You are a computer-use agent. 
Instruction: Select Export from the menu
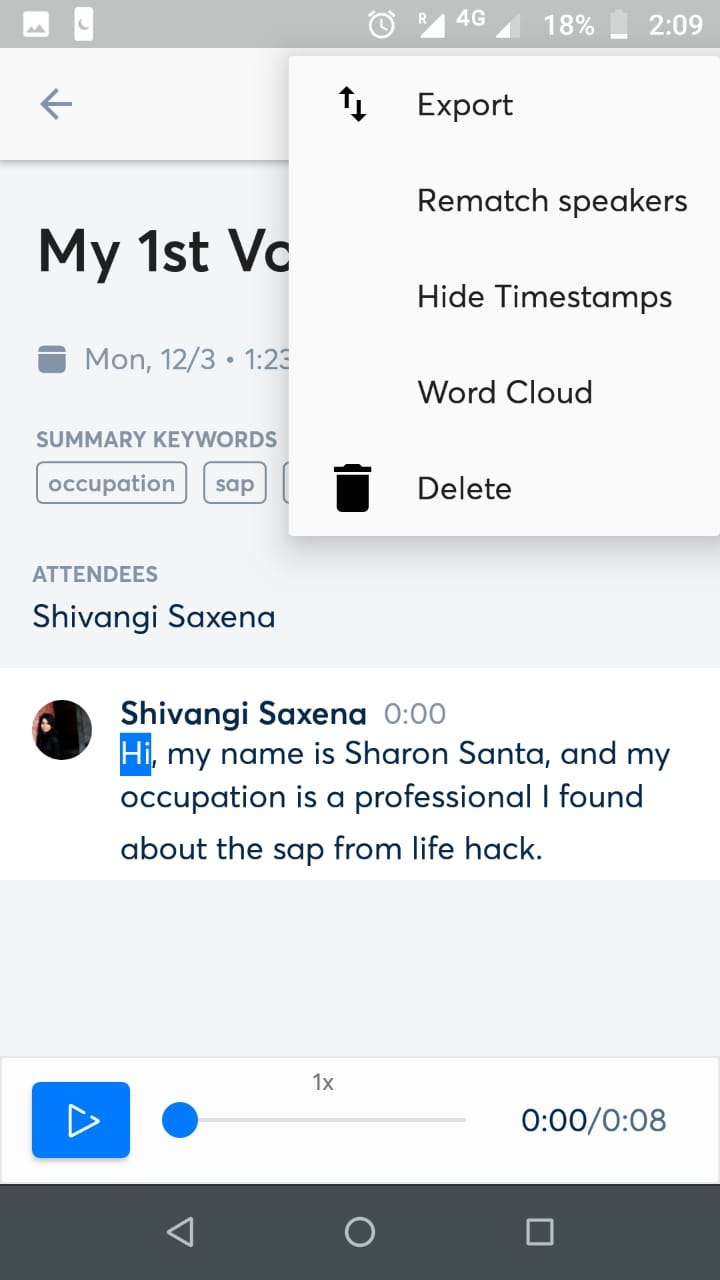(x=504, y=104)
